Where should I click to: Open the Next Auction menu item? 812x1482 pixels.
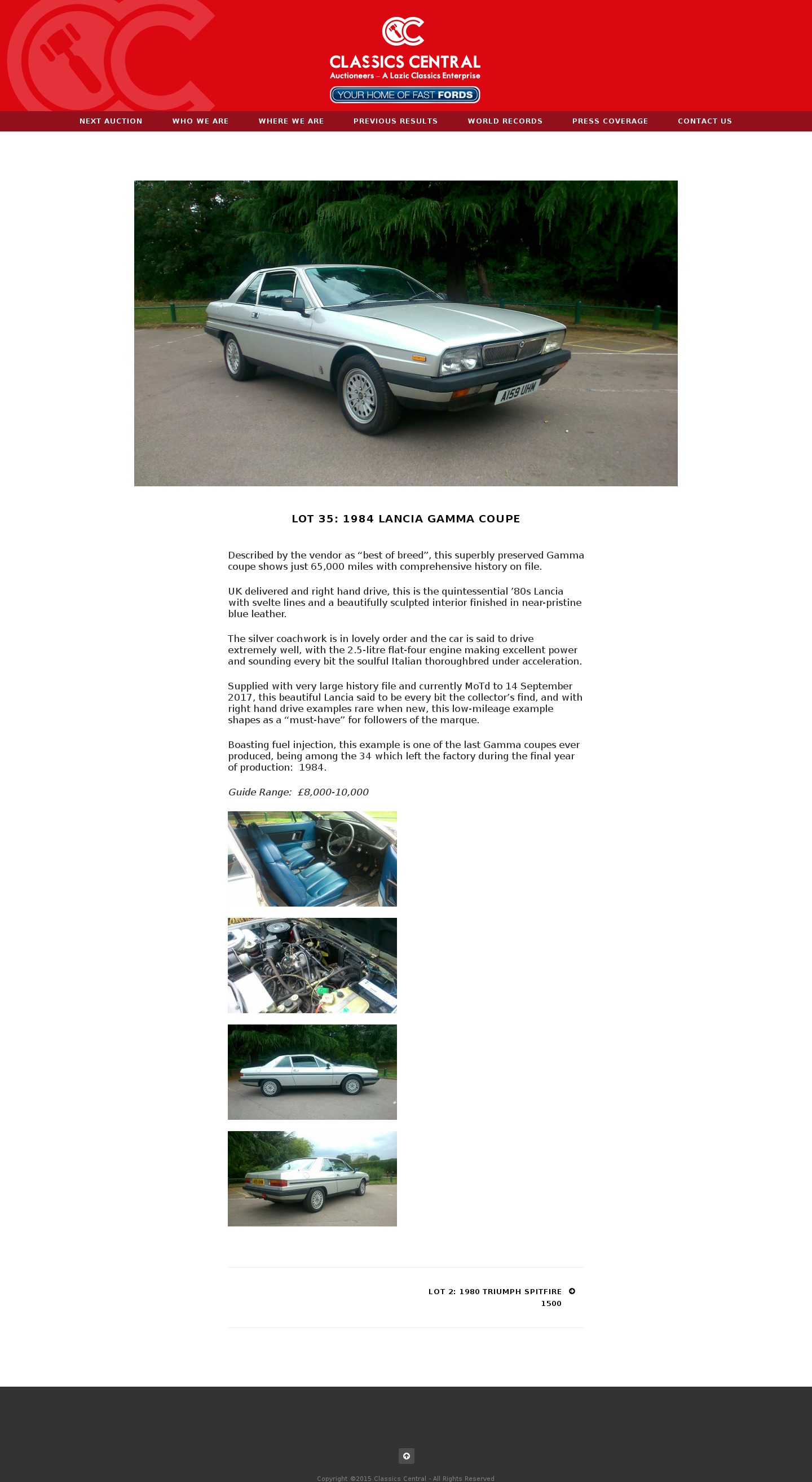coord(111,121)
